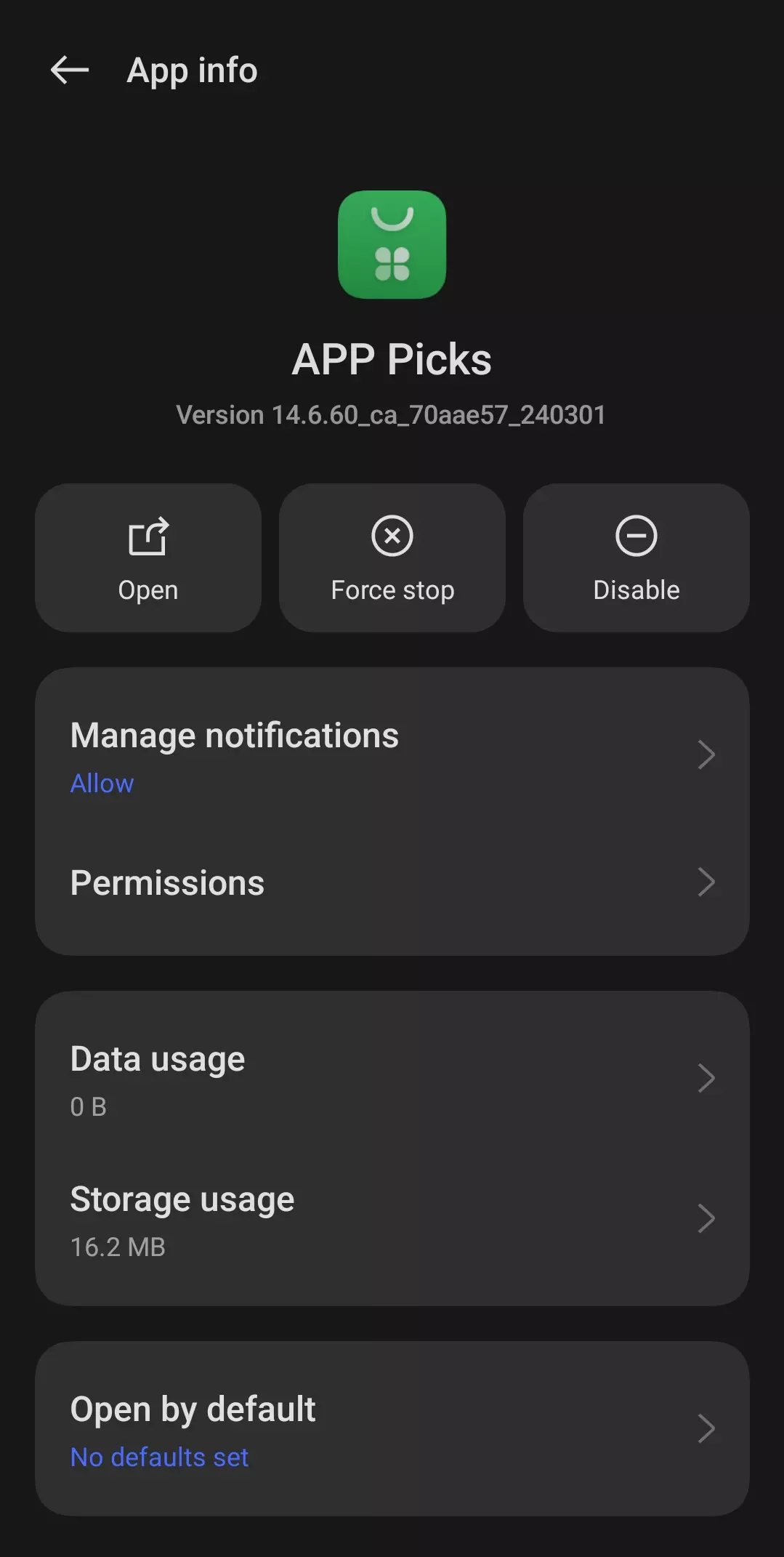Select the Open by default entry
The width and height of the screenshot is (784, 1557).
point(193,1408)
